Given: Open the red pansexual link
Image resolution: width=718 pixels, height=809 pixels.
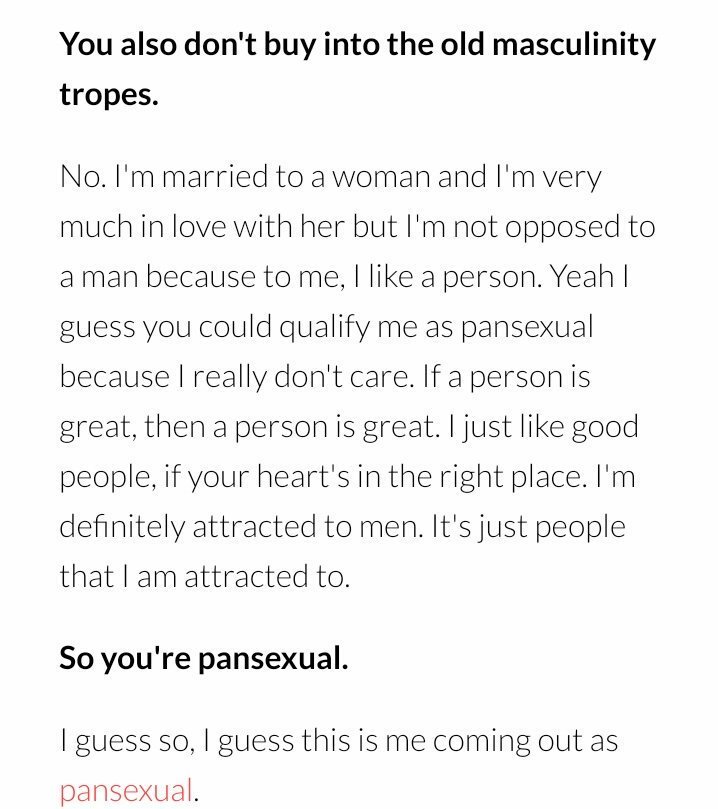Looking at the screenshot, I should point(125,791).
